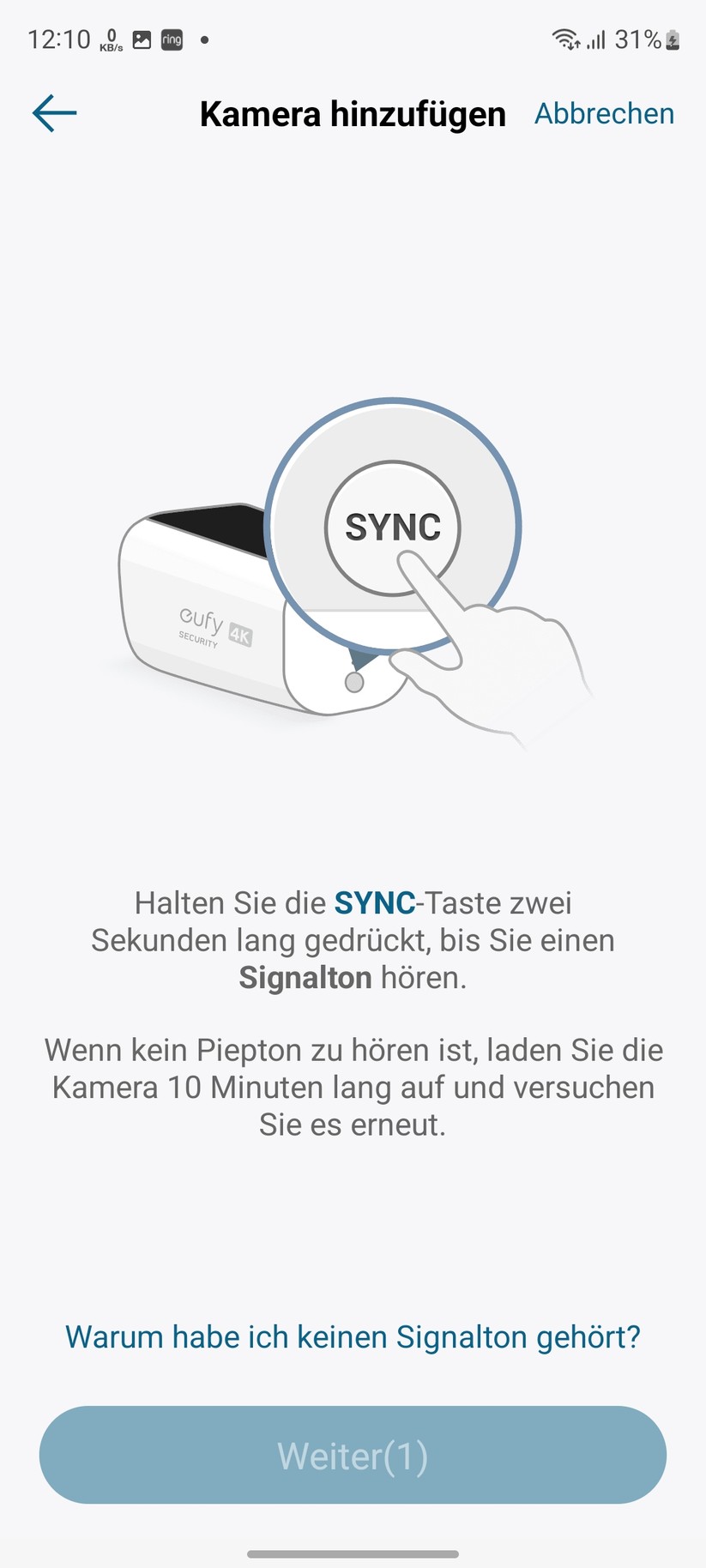Tap Abbrechen to cancel camera setup
Image resolution: width=706 pixels, height=1568 pixels.
(604, 112)
